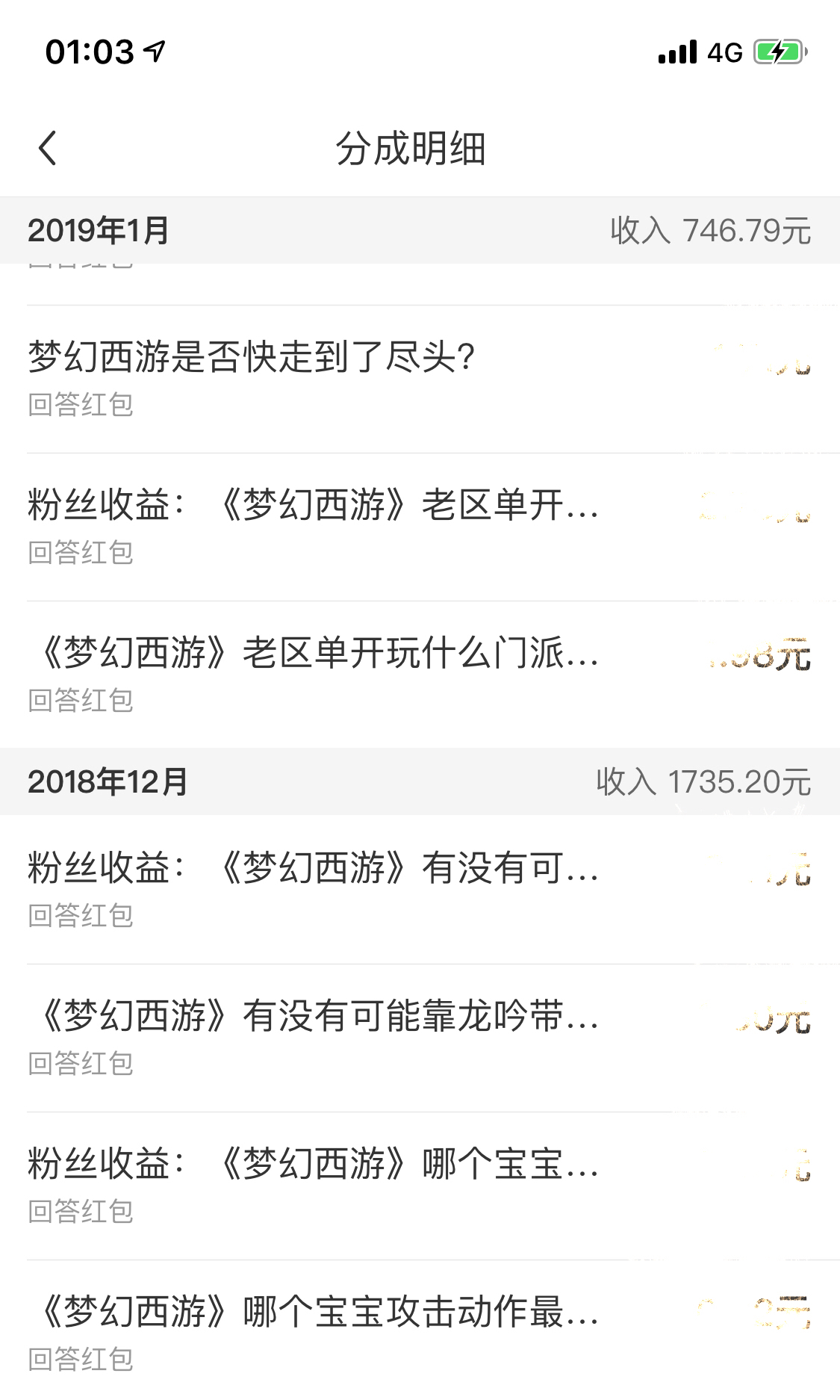Tap the 4G network indicator

click(722, 52)
